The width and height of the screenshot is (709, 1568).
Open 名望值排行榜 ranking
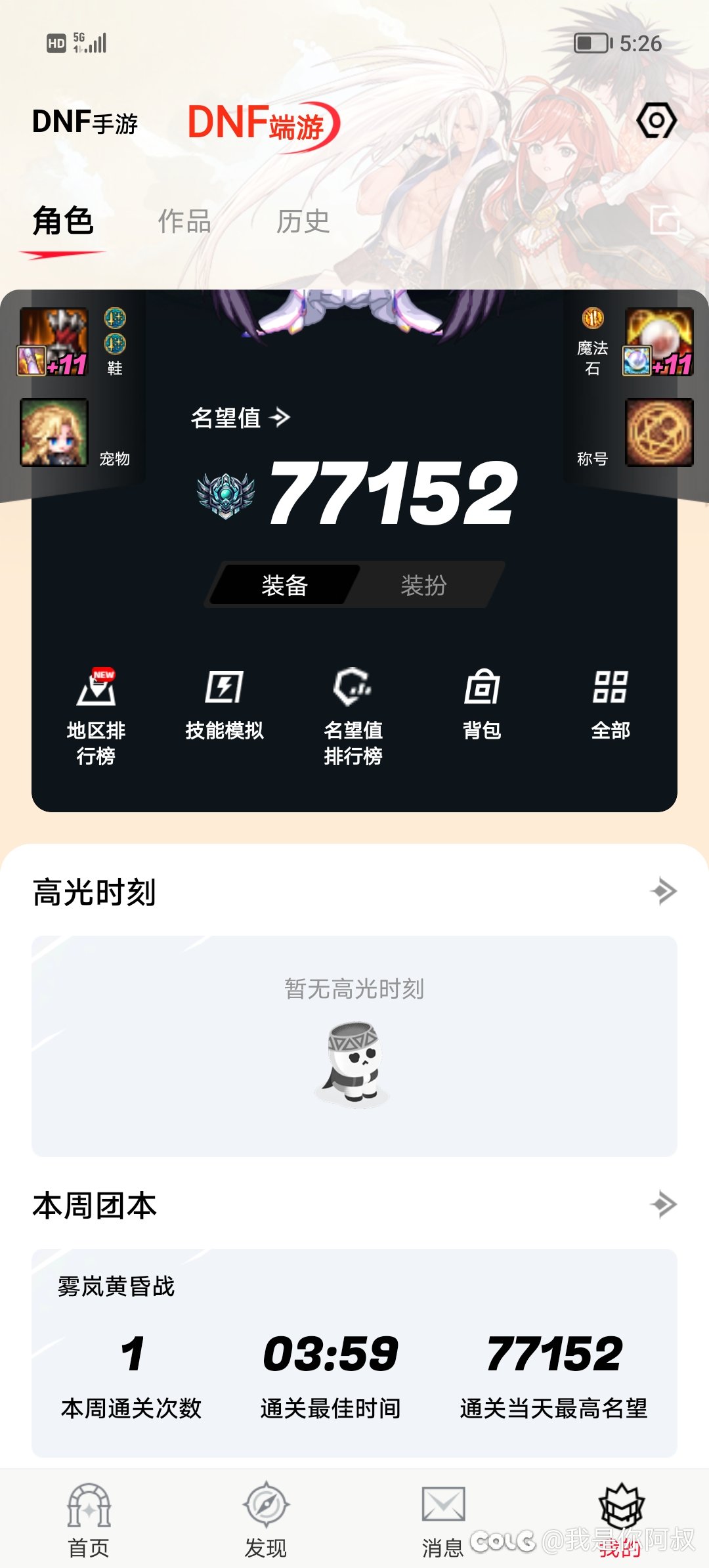point(353,716)
